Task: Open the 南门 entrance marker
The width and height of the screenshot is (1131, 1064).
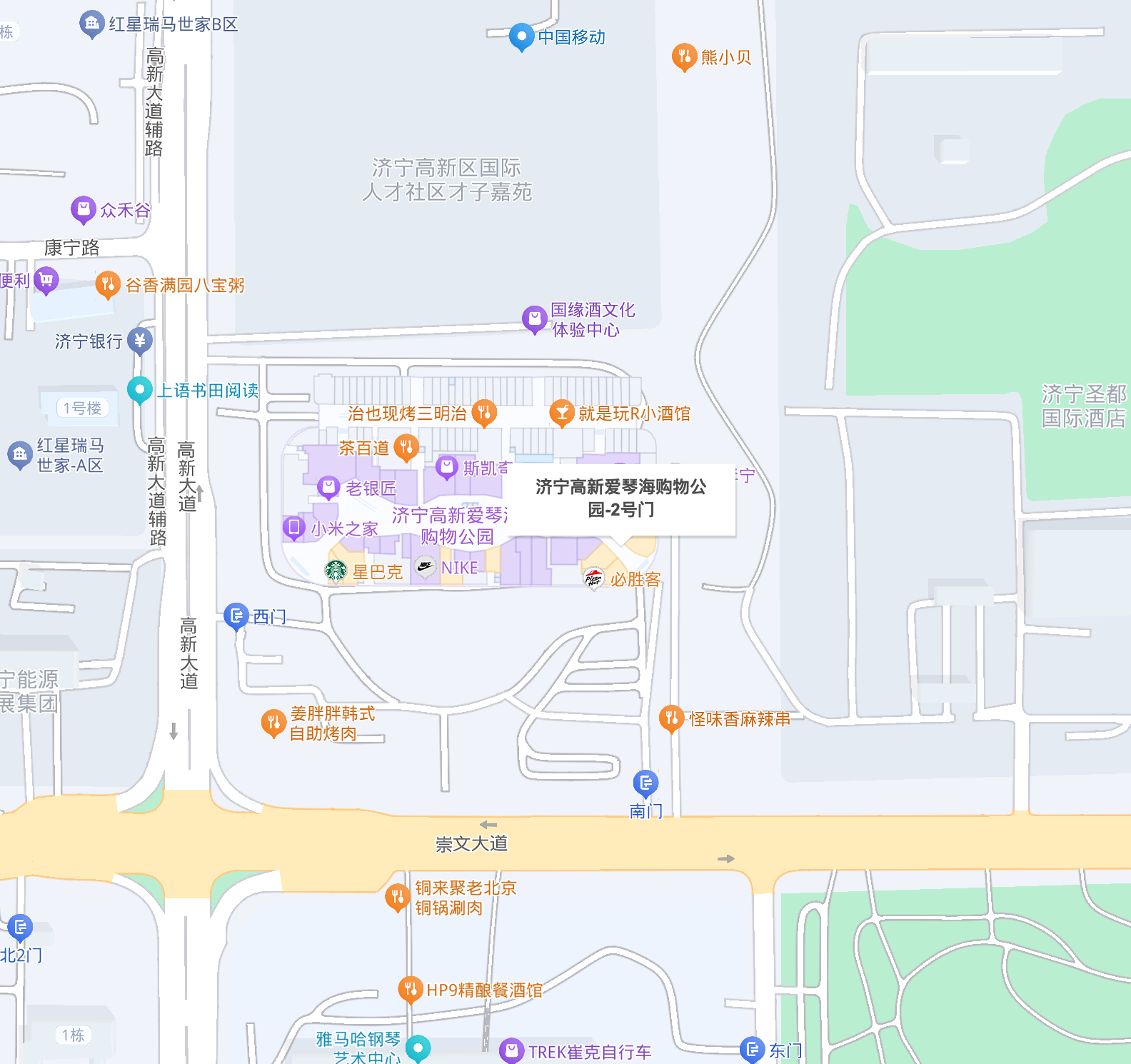Action: point(645,783)
